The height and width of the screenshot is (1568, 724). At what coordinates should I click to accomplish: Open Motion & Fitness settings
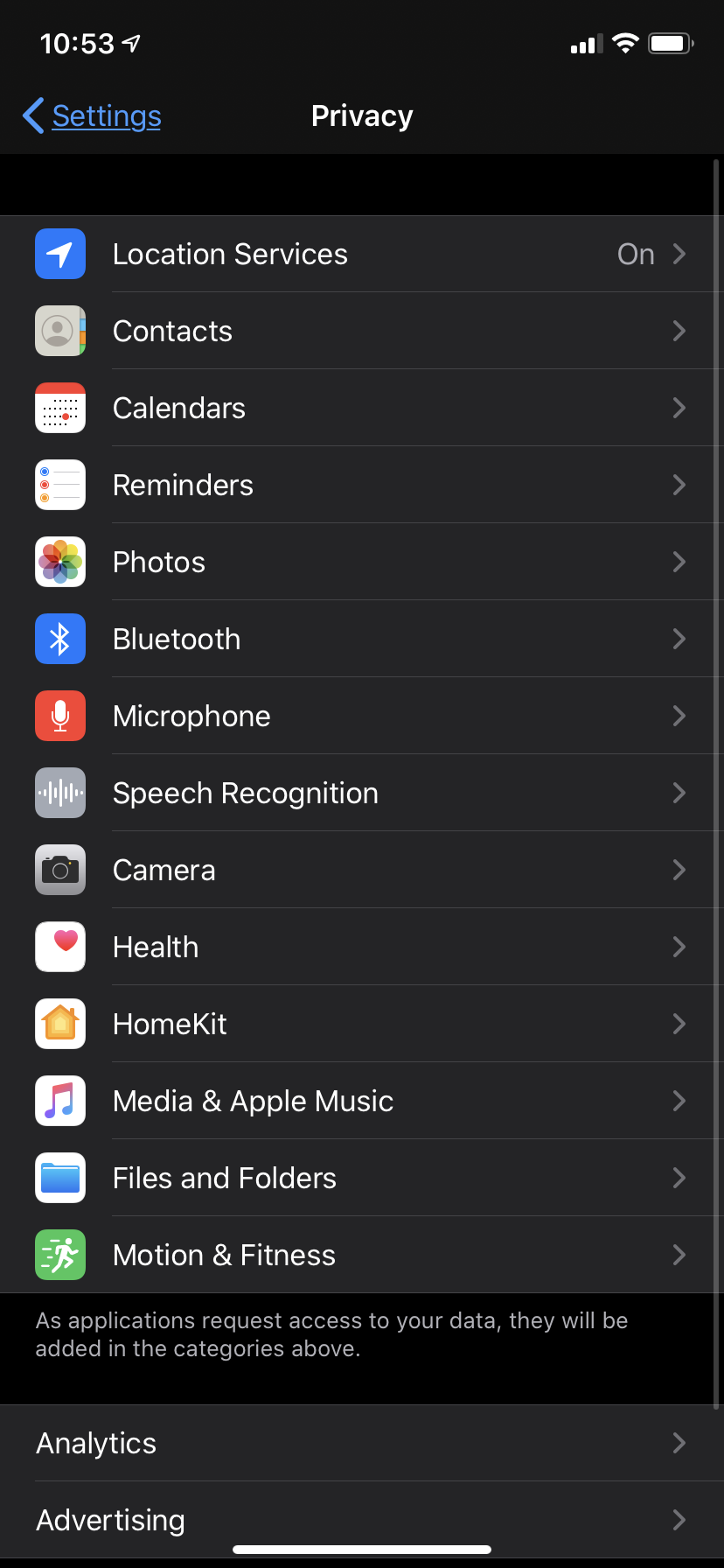[x=362, y=1255]
